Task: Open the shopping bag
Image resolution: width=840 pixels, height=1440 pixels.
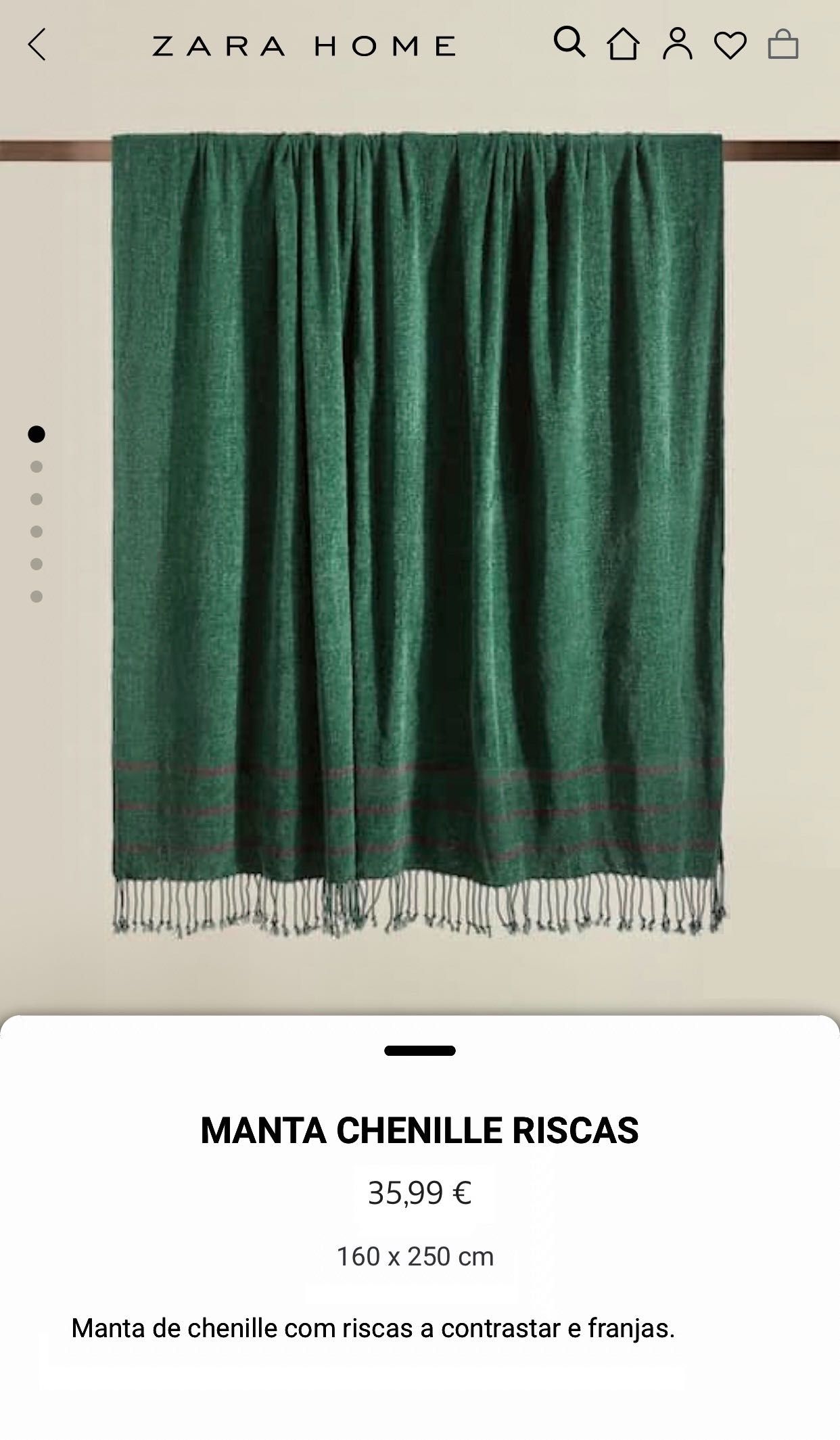Action: click(783, 44)
